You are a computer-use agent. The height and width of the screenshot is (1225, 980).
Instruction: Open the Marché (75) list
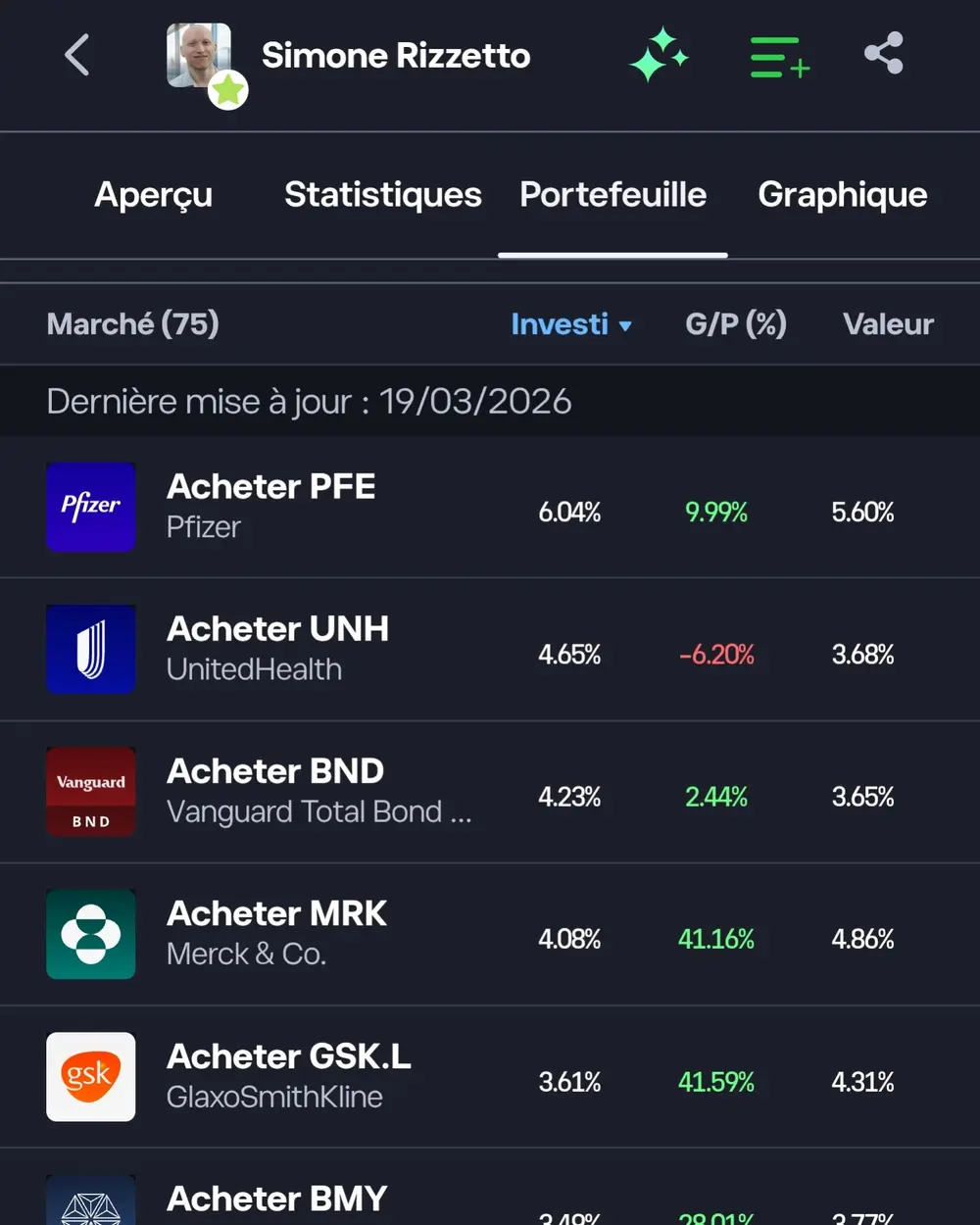pos(132,324)
